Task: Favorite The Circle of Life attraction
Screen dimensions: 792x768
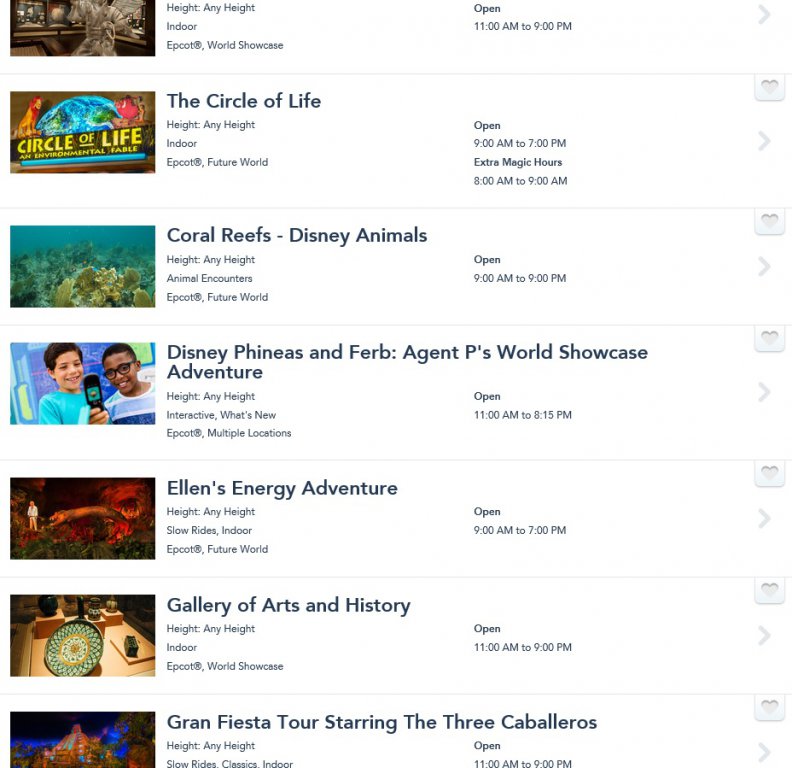Action: (769, 88)
